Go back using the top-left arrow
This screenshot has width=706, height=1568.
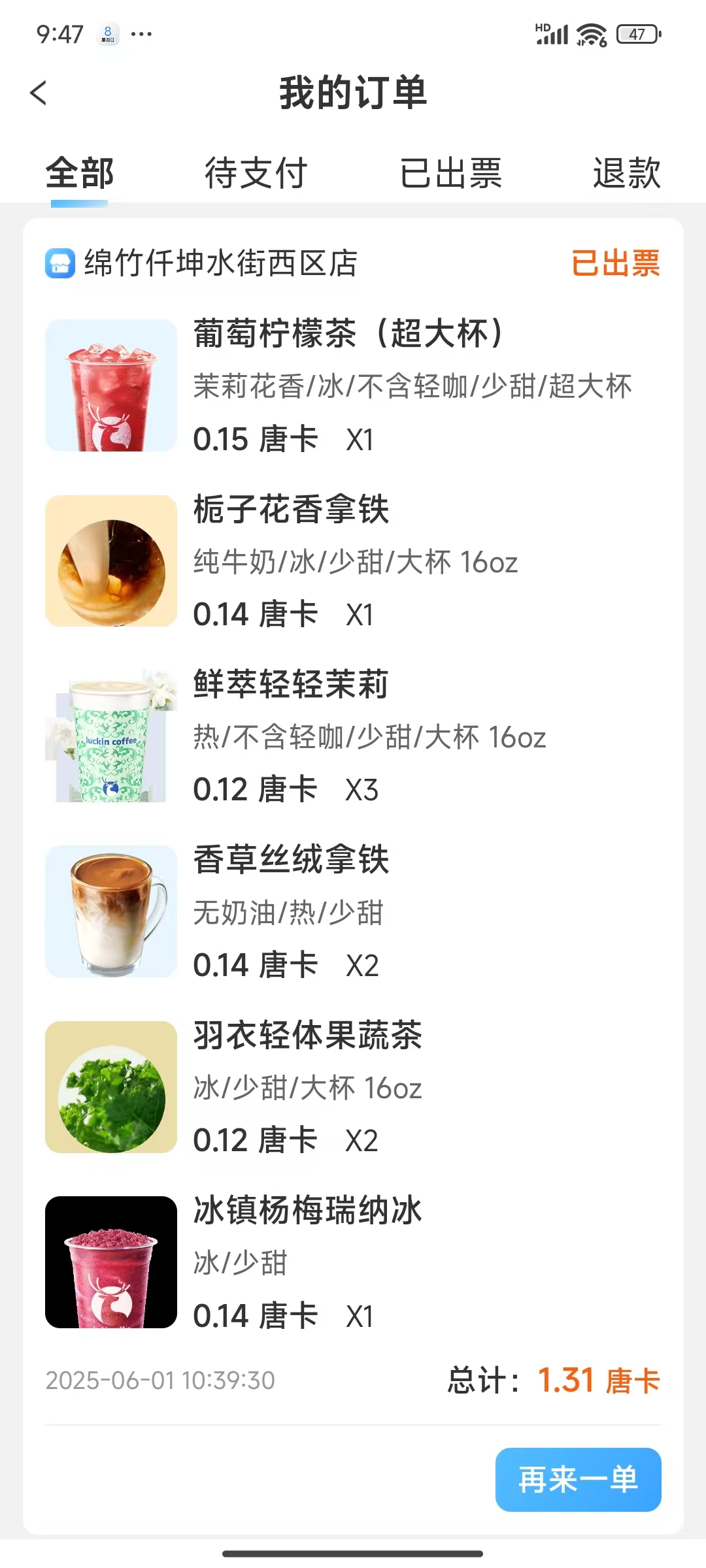[x=39, y=93]
